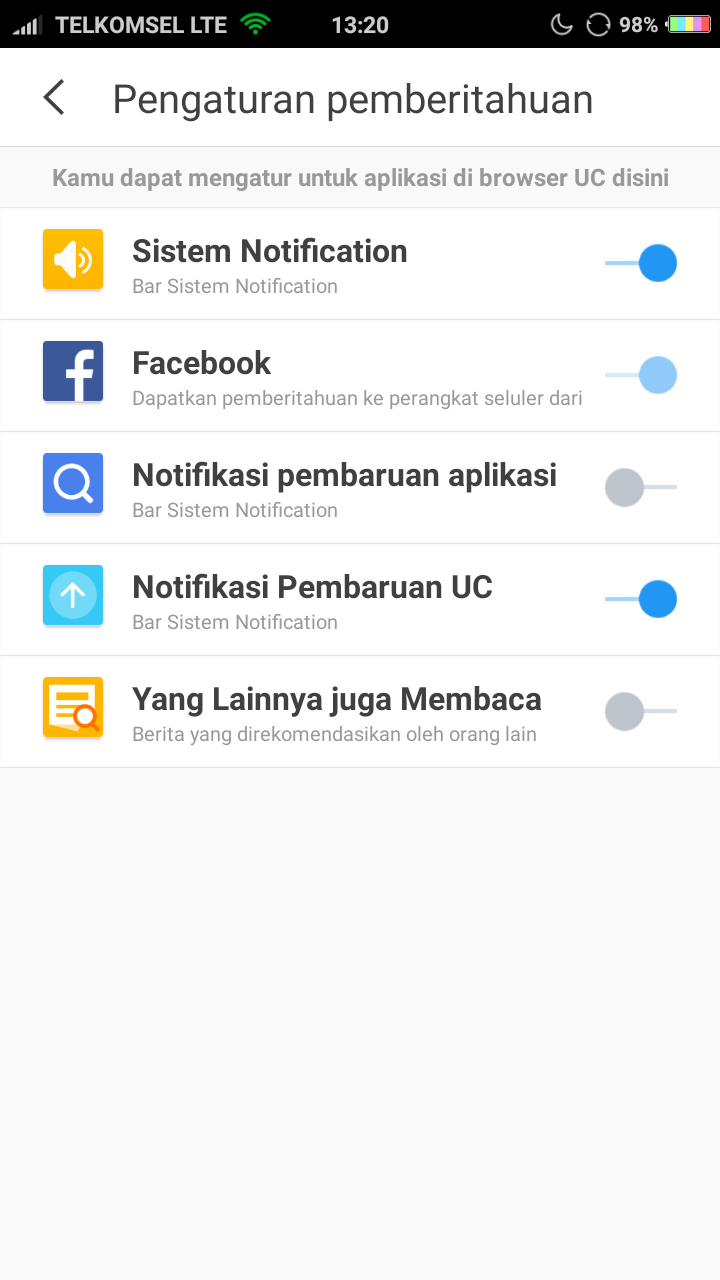Go back from Pengaturan pemberitahuan
This screenshot has height=1280, width=720.
tap(54, 98)
